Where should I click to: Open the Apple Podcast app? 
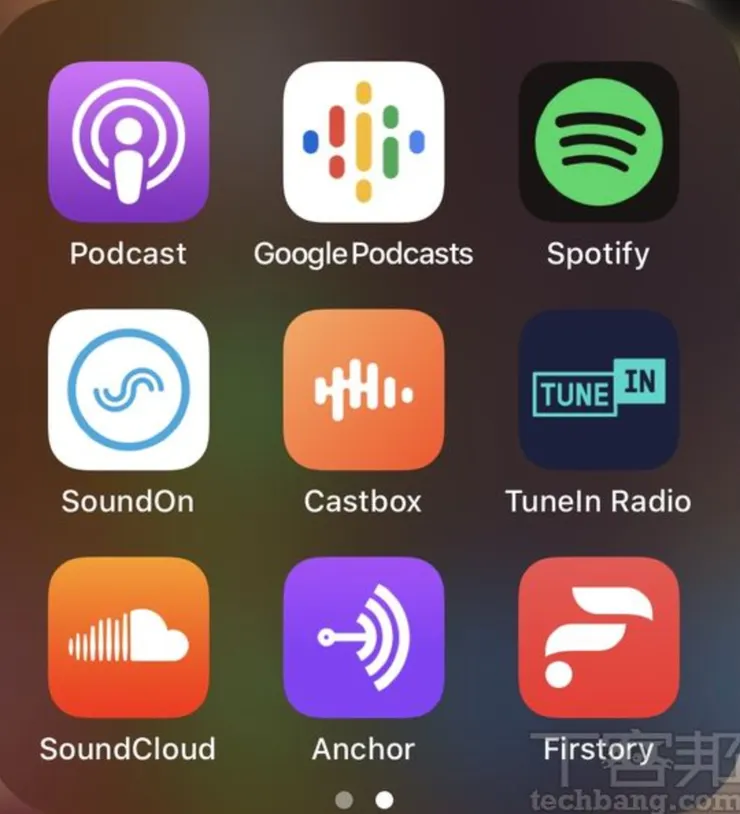click(128, 141)
